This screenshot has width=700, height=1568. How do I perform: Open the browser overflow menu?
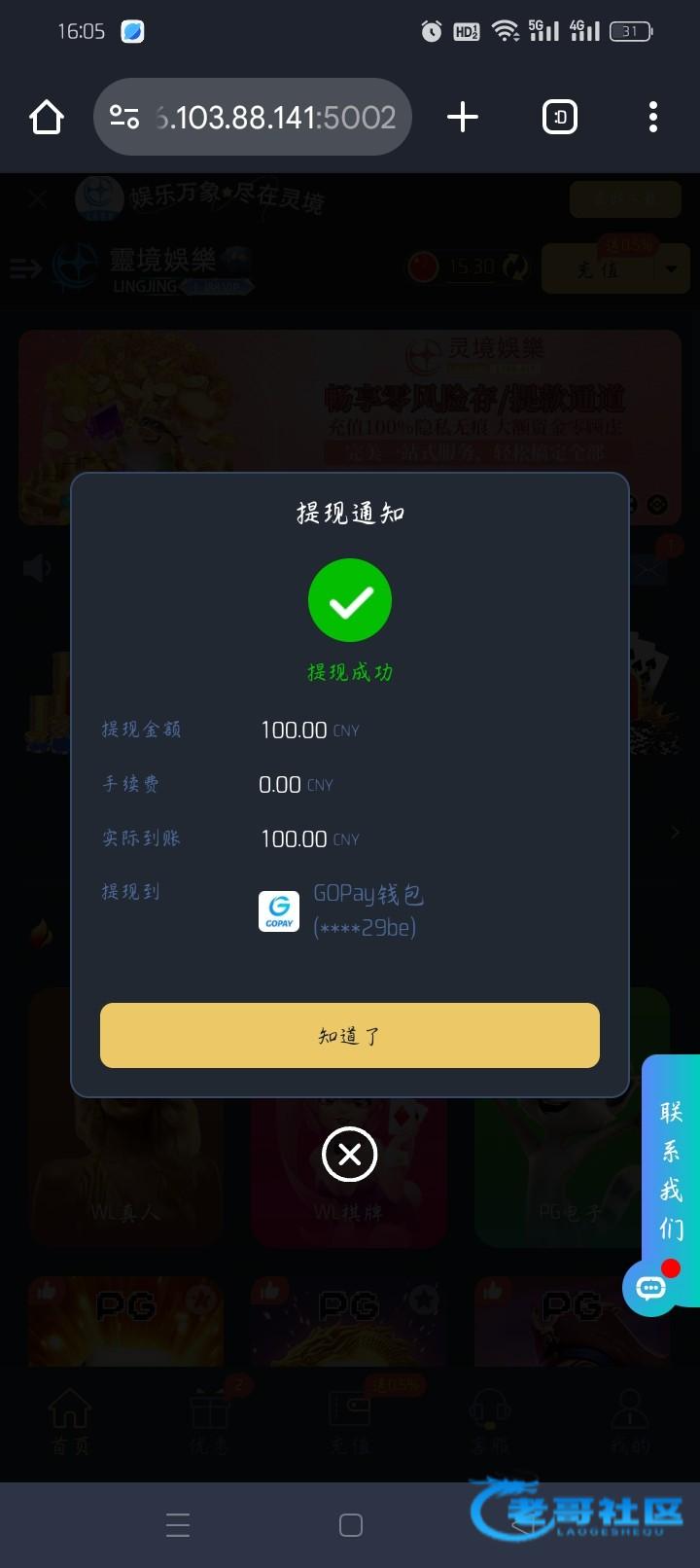[652, 118]
